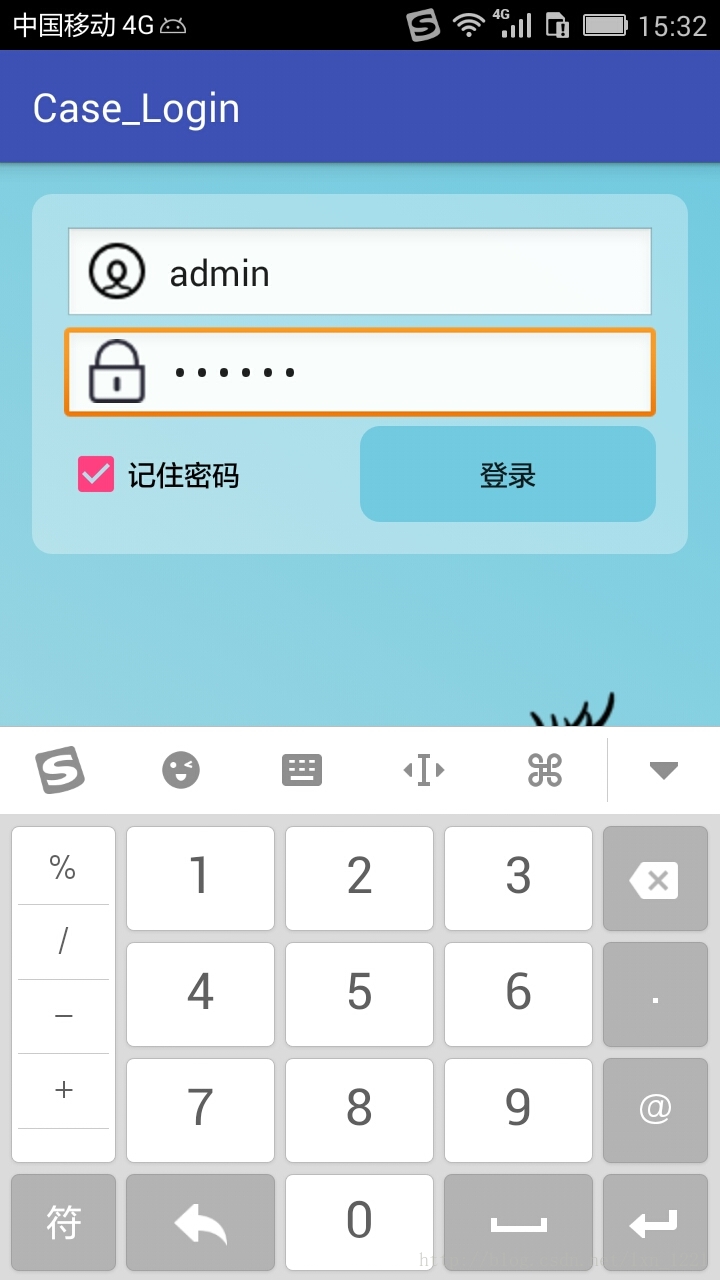Tap the 符 symbols key
Image resolution: width=720 pixels, height=1280 pixels.
[x=64, y=1222]
